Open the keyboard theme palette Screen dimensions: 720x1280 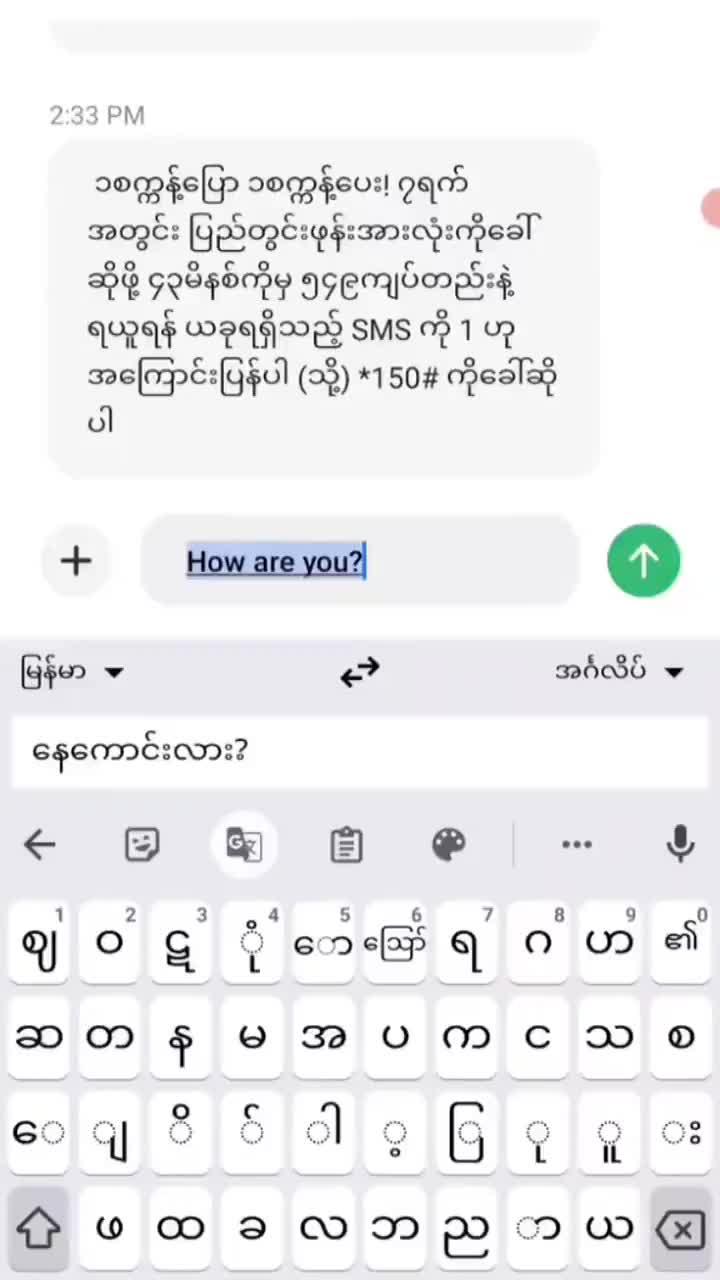click(x=448, y=845)
